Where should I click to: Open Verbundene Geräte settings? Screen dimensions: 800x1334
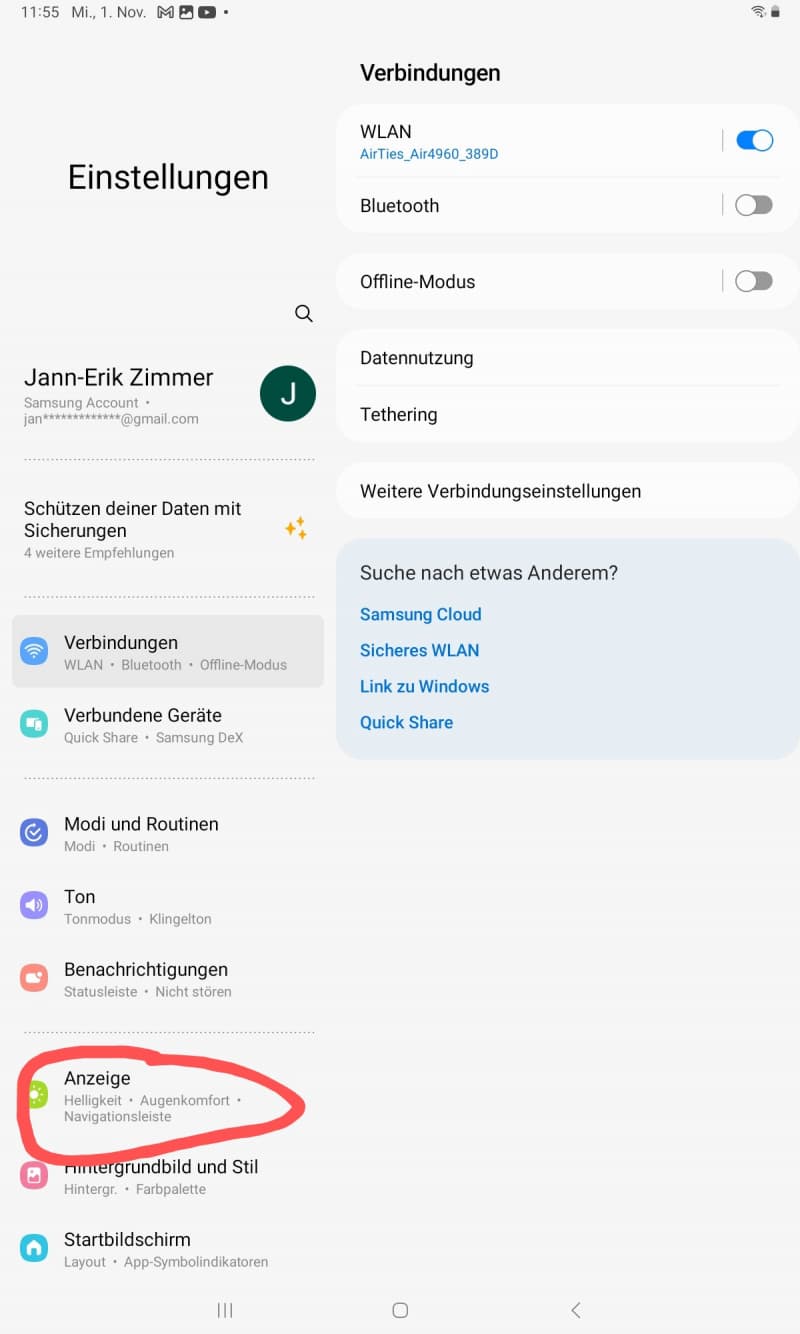168,725
